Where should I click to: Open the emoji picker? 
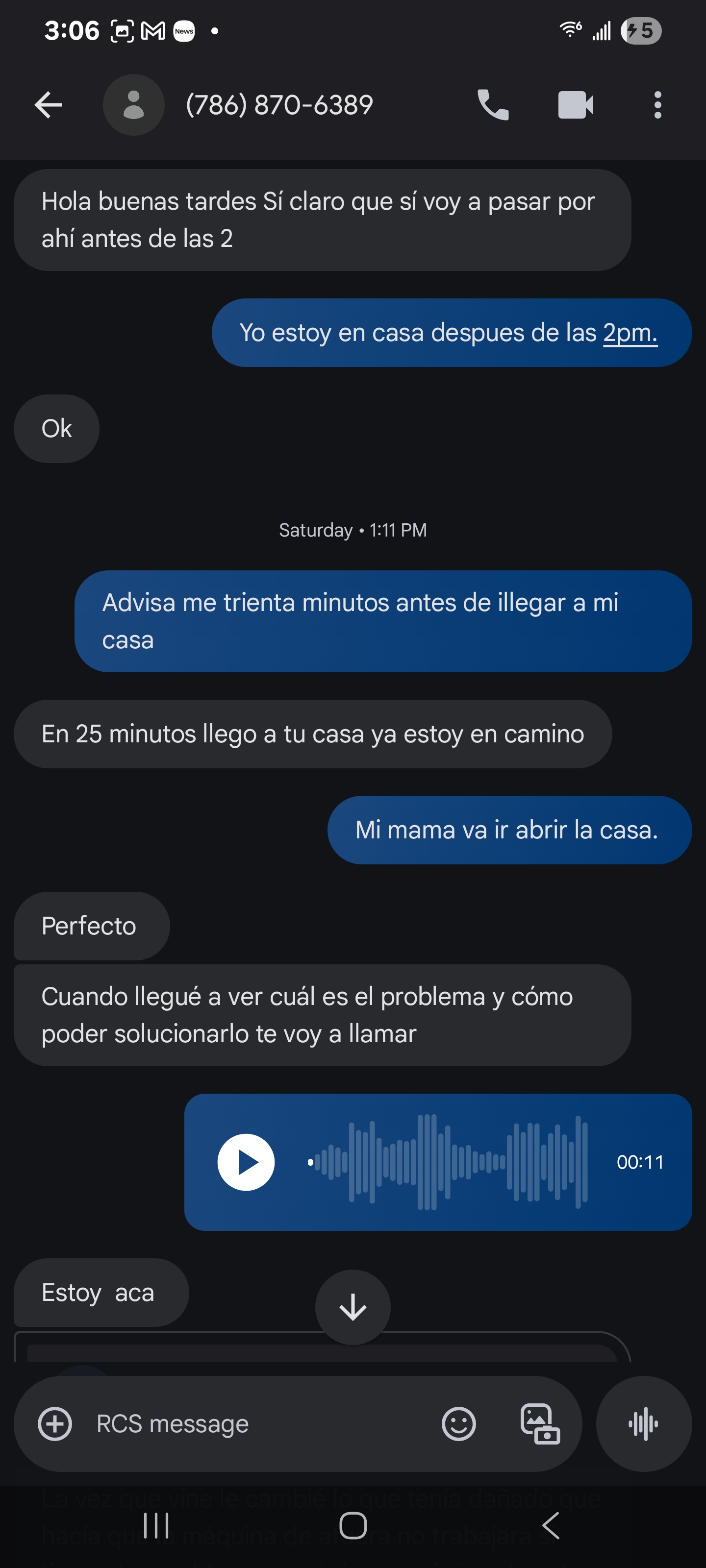pyautogui.click(x=458, y=1424)
